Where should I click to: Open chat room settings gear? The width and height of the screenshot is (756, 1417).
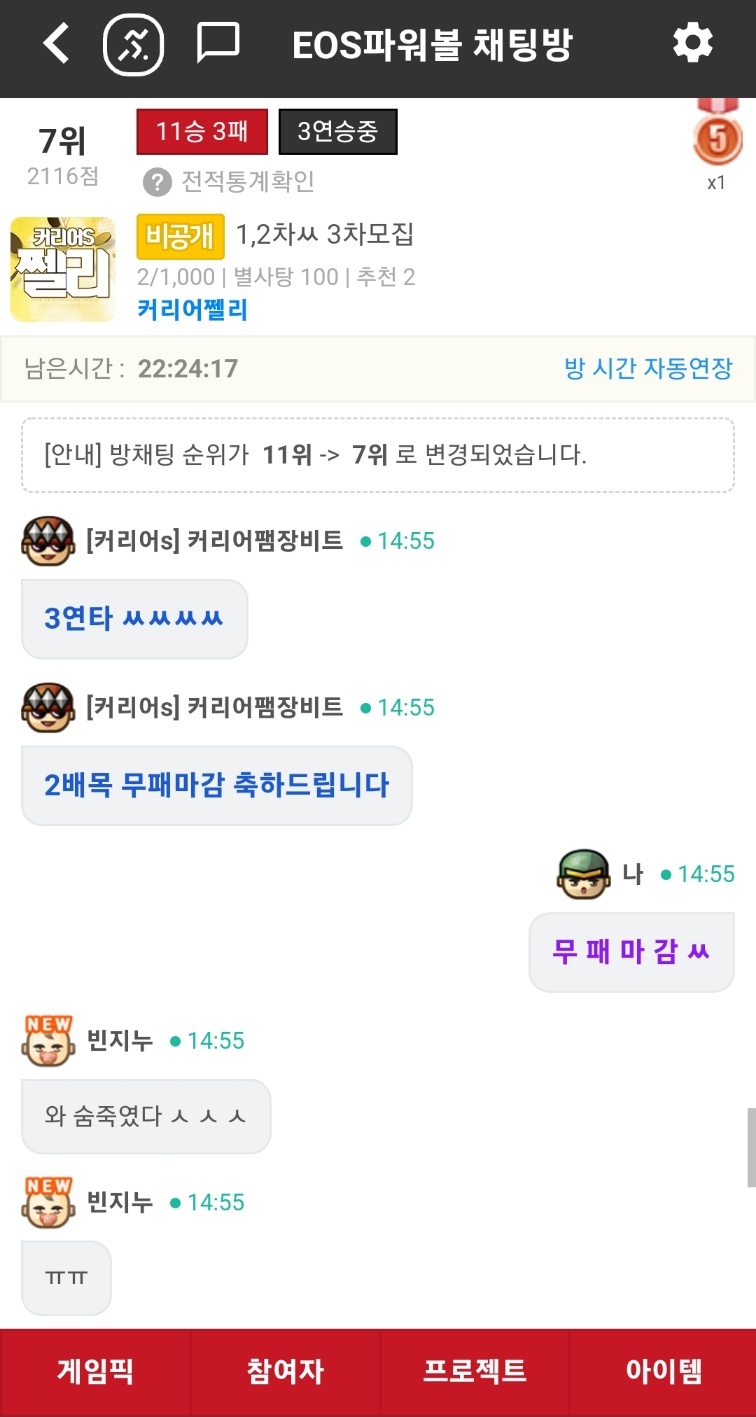point(692,44)
